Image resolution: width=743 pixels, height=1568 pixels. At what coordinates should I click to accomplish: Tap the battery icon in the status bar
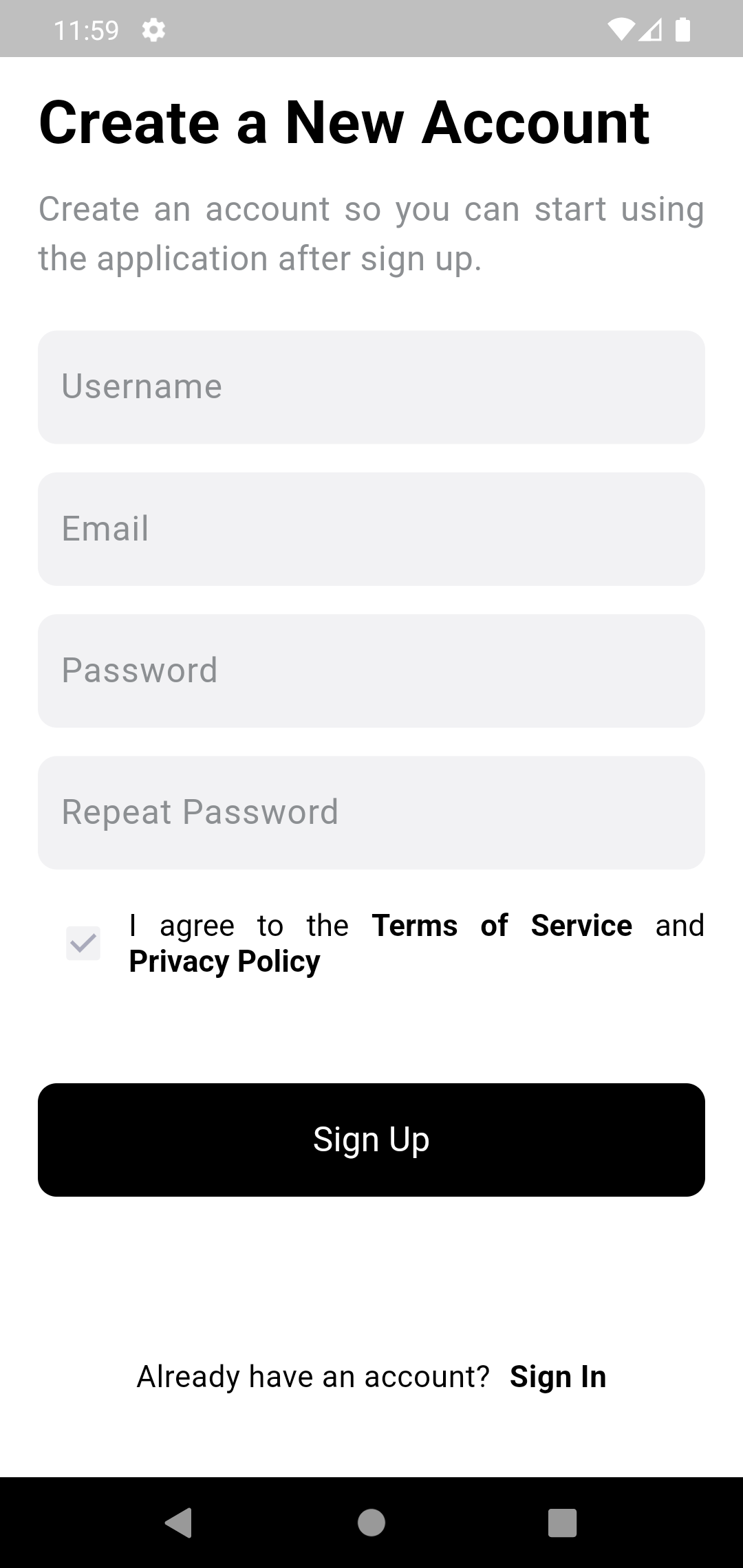tap(682, 29)
